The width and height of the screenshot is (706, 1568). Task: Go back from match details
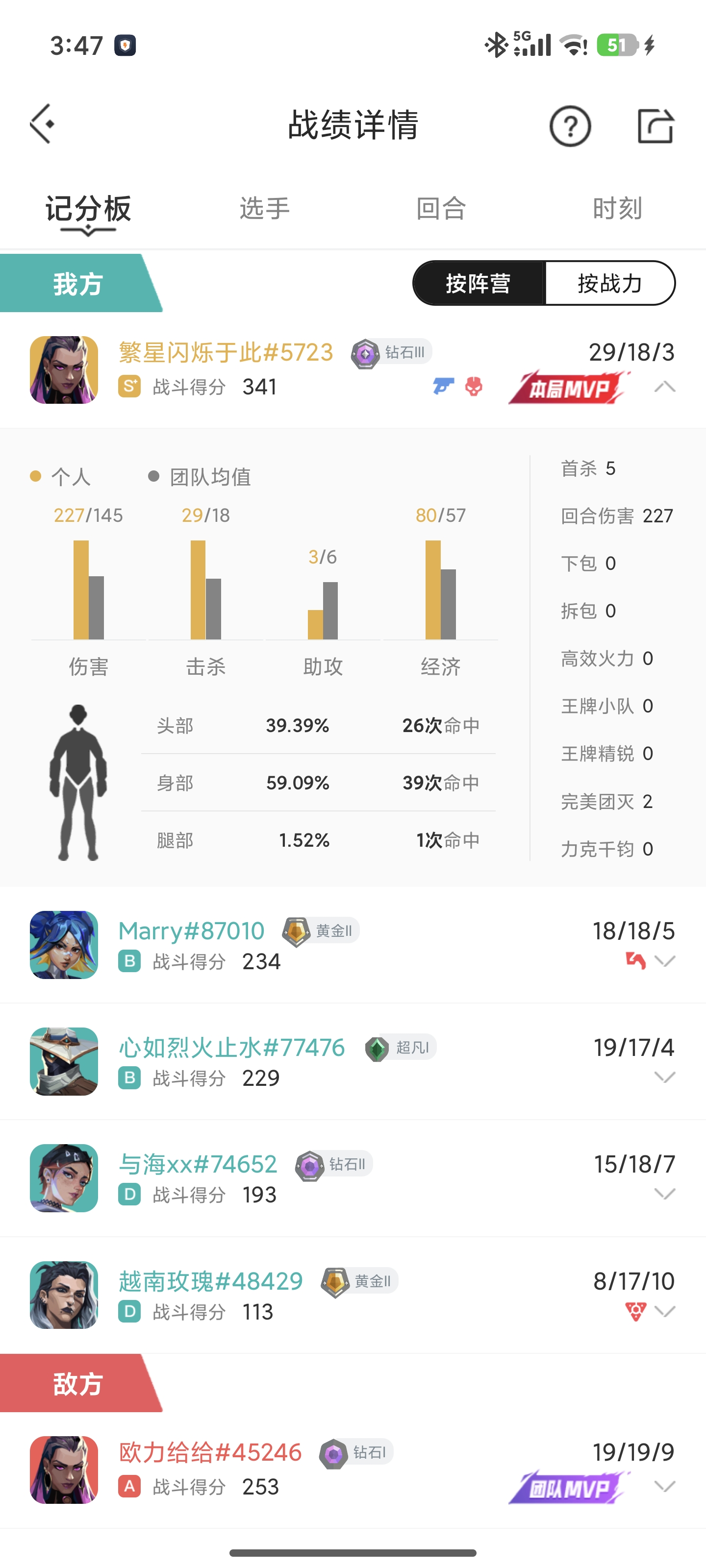(42, 124)
